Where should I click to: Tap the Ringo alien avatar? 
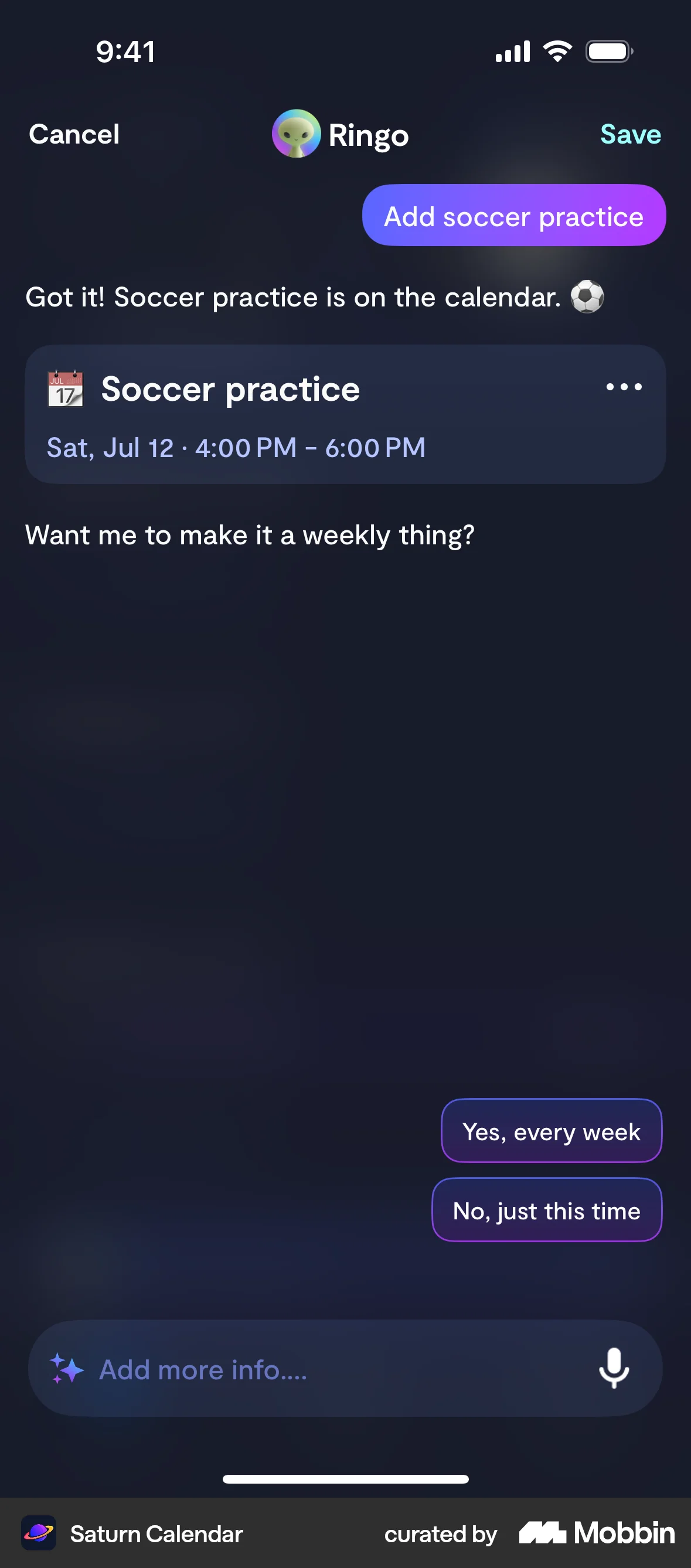tap(297, 135)
